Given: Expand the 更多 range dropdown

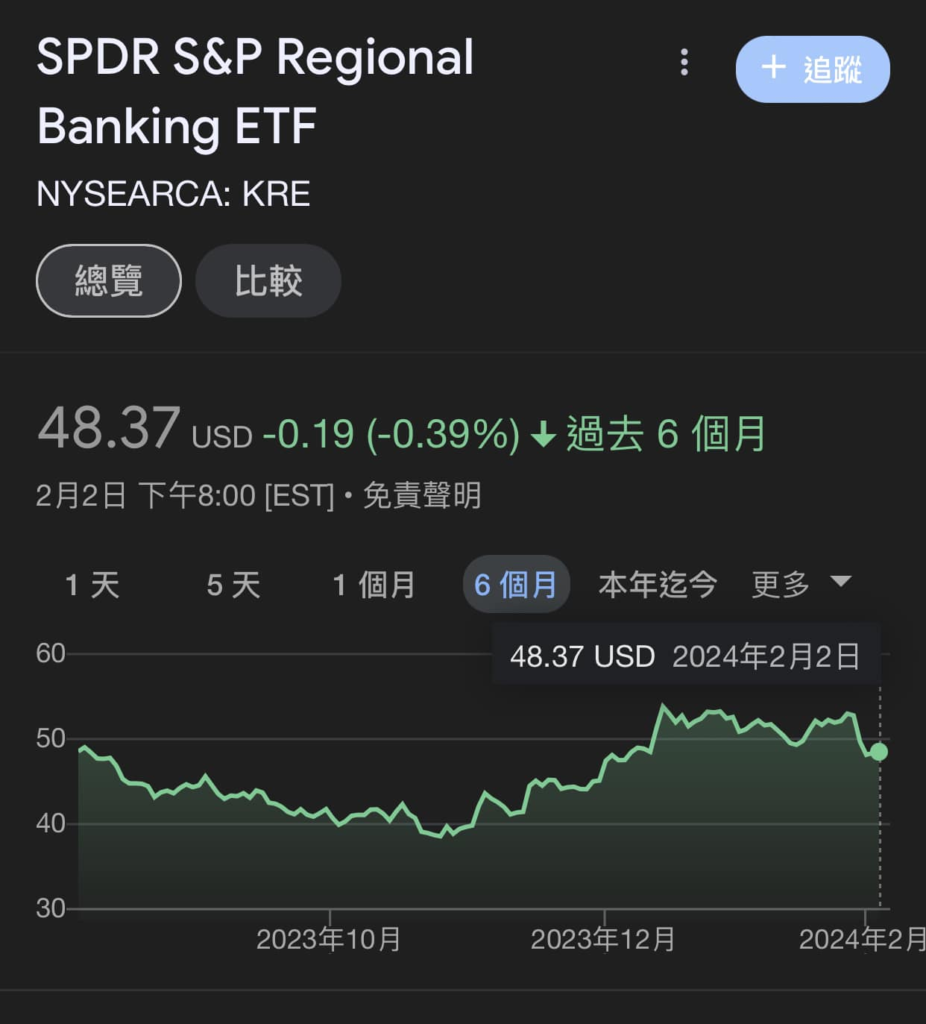Looking at the screenshot, I should click(x=800, y=584).
